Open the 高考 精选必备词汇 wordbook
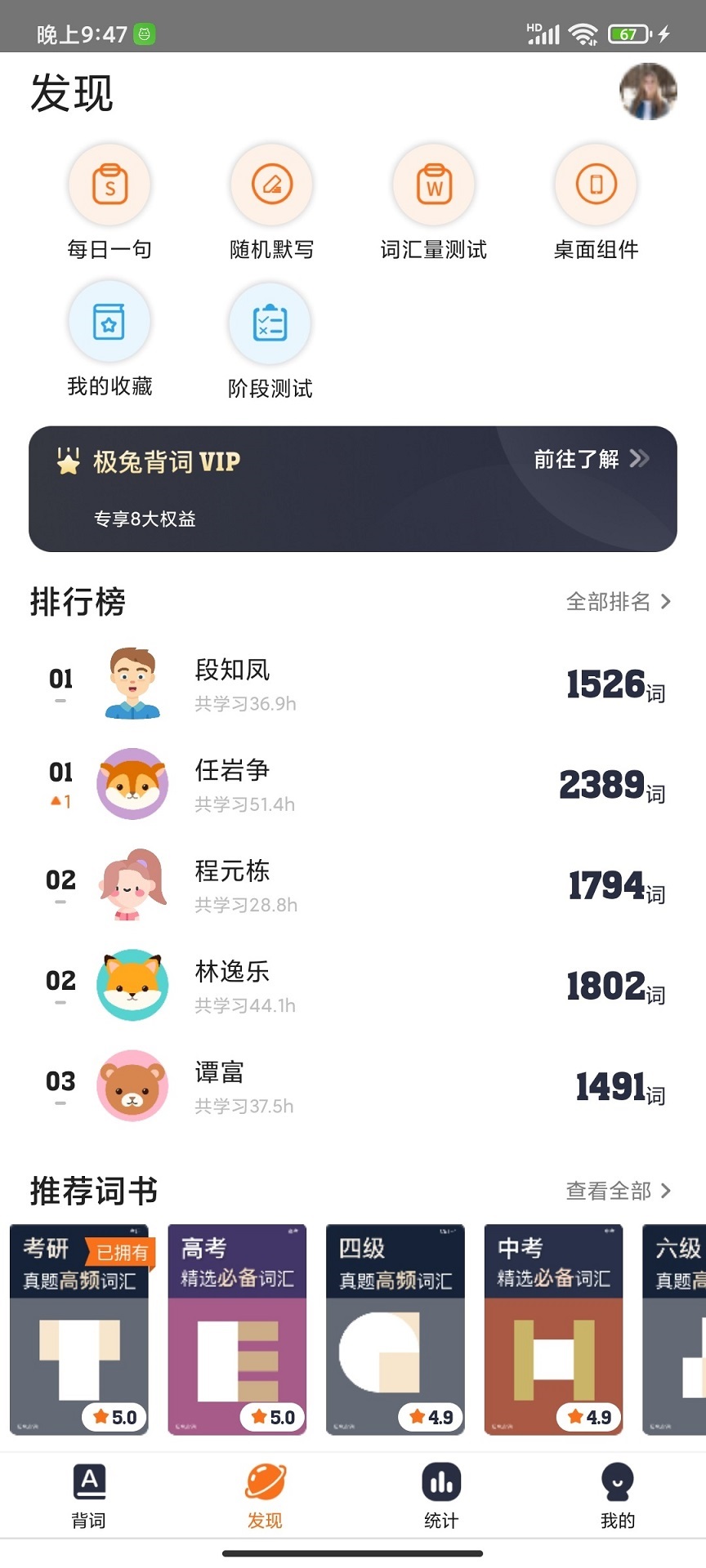Image resolution: width=706 pixels, height=1568 pixels. pos(237,1329)
